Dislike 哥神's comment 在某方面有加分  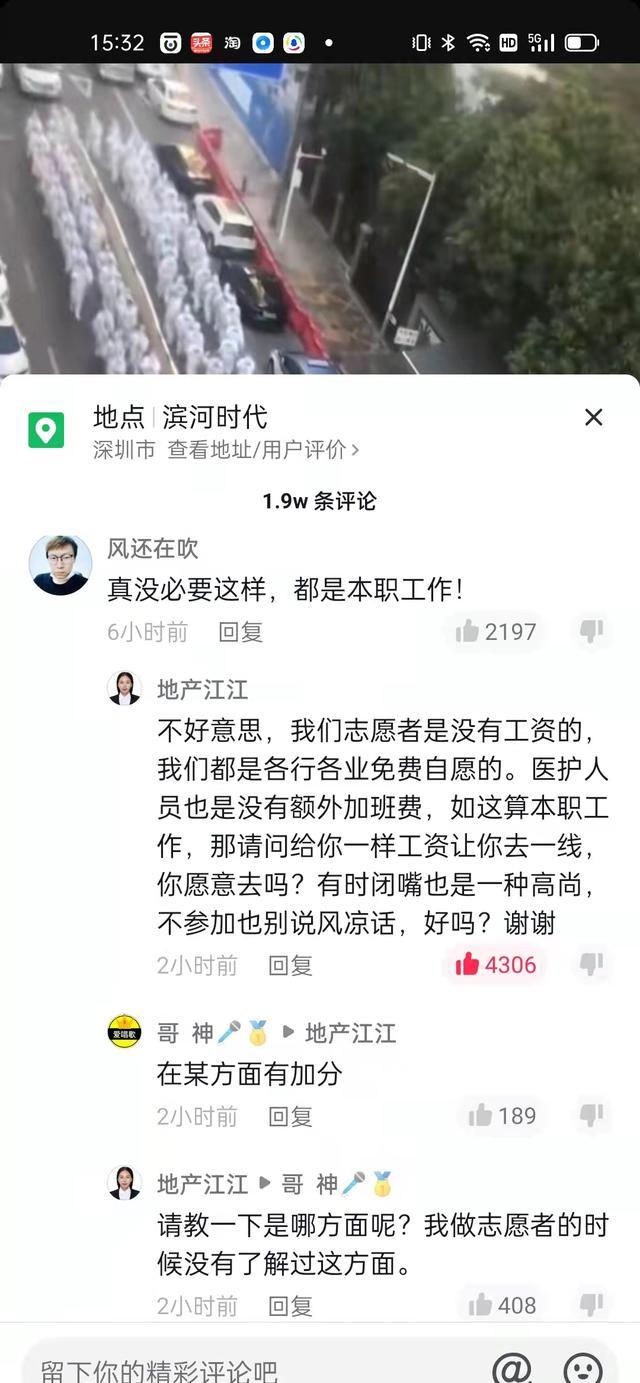click(x=592, y=1116)
